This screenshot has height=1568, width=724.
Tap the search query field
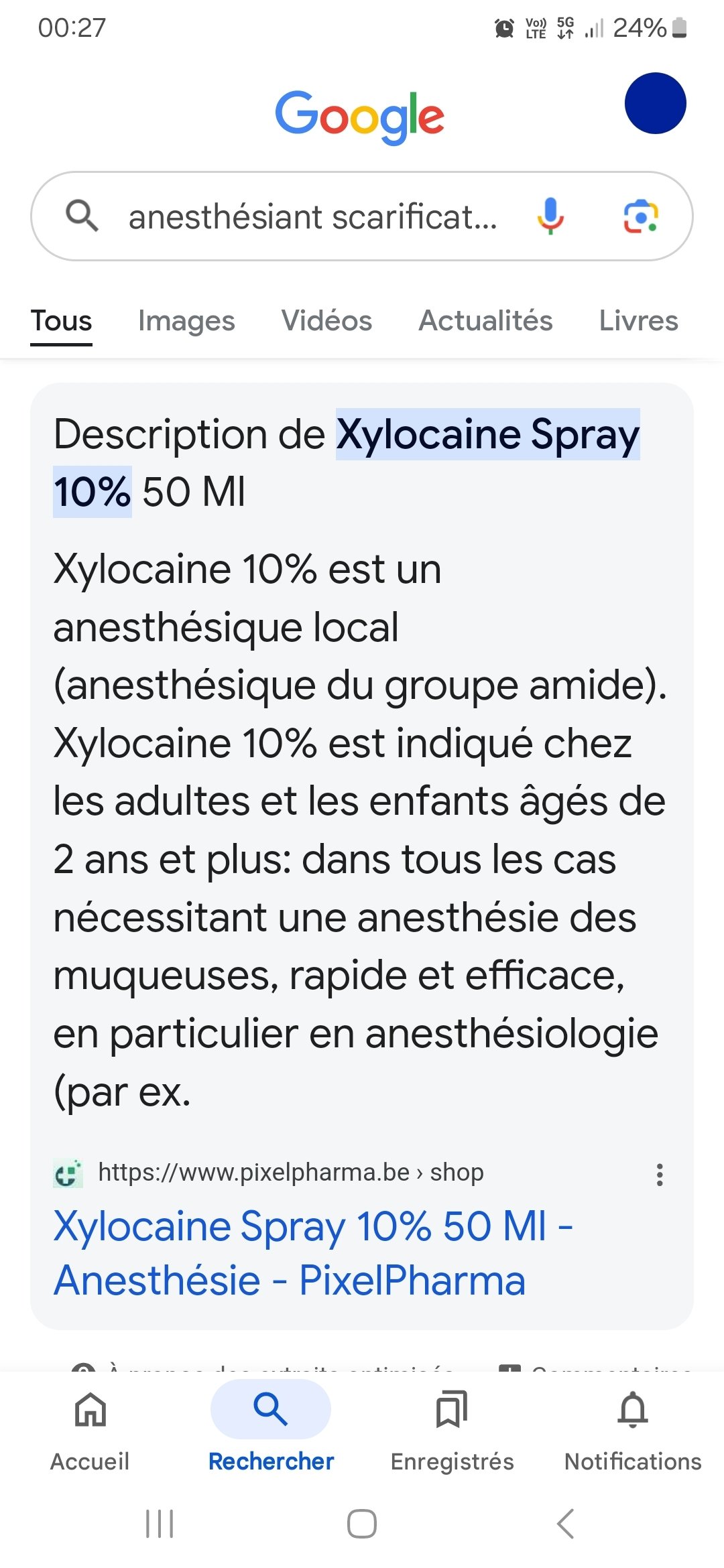coord(312,216)
